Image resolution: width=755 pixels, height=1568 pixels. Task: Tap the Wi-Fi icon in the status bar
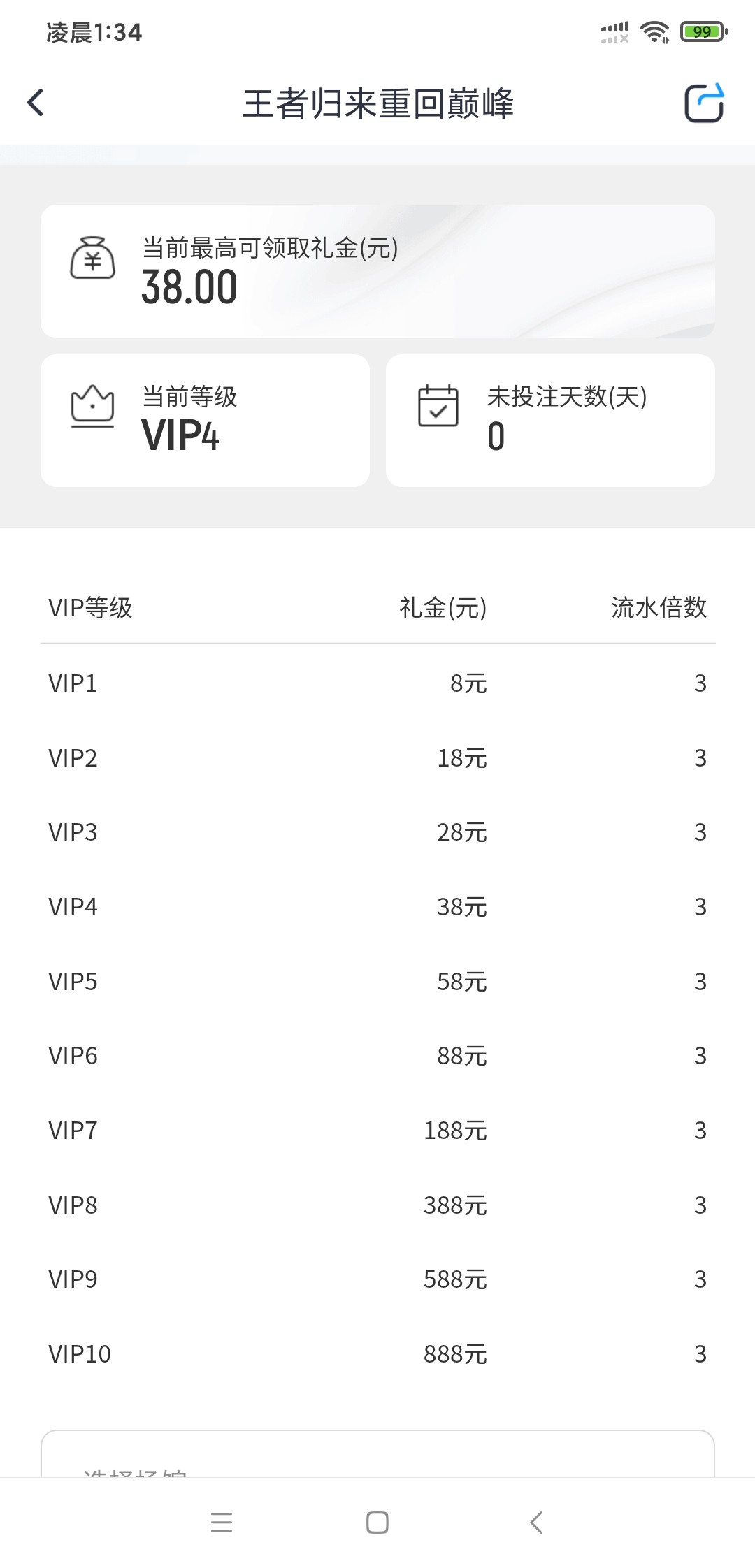[x=654, y=31]
